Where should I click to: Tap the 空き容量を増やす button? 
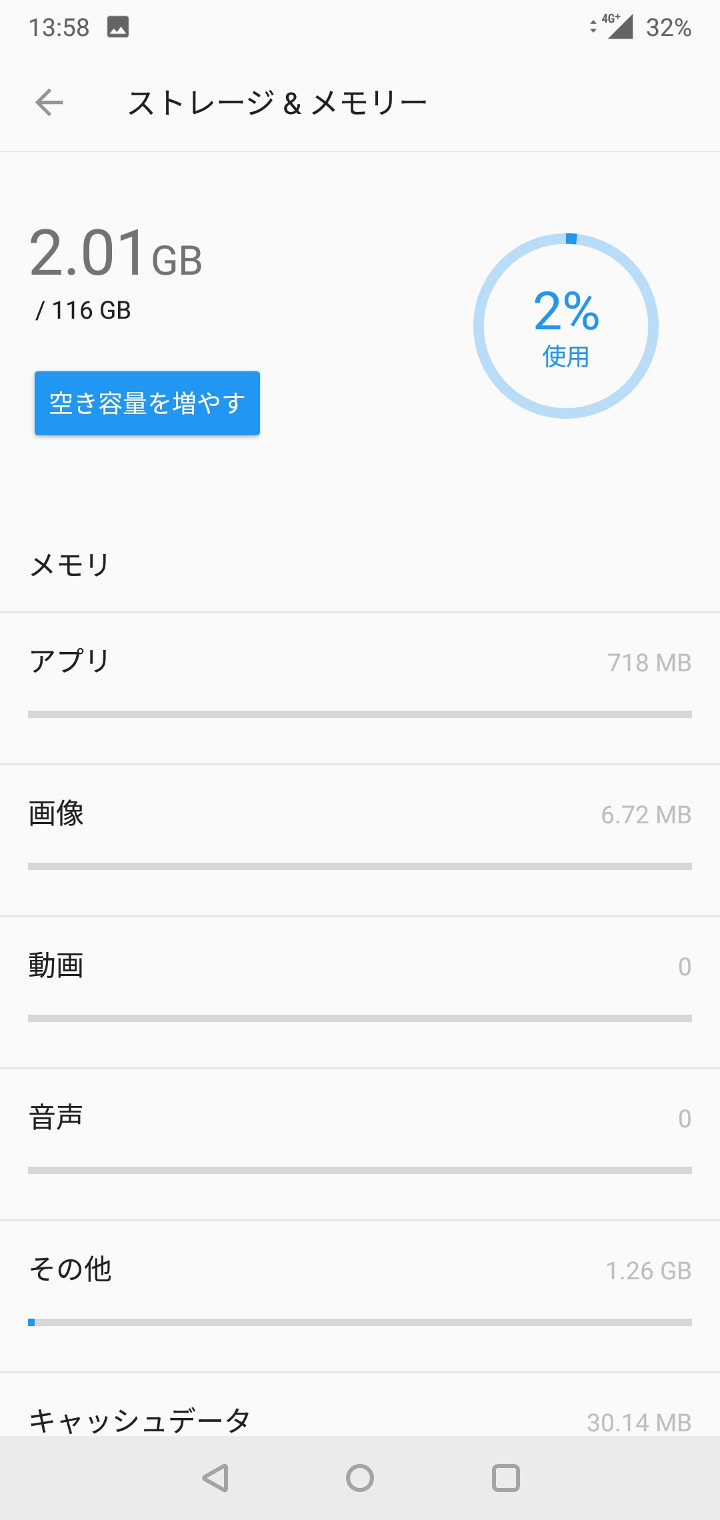pyautogui.click(x=147, y=403)
